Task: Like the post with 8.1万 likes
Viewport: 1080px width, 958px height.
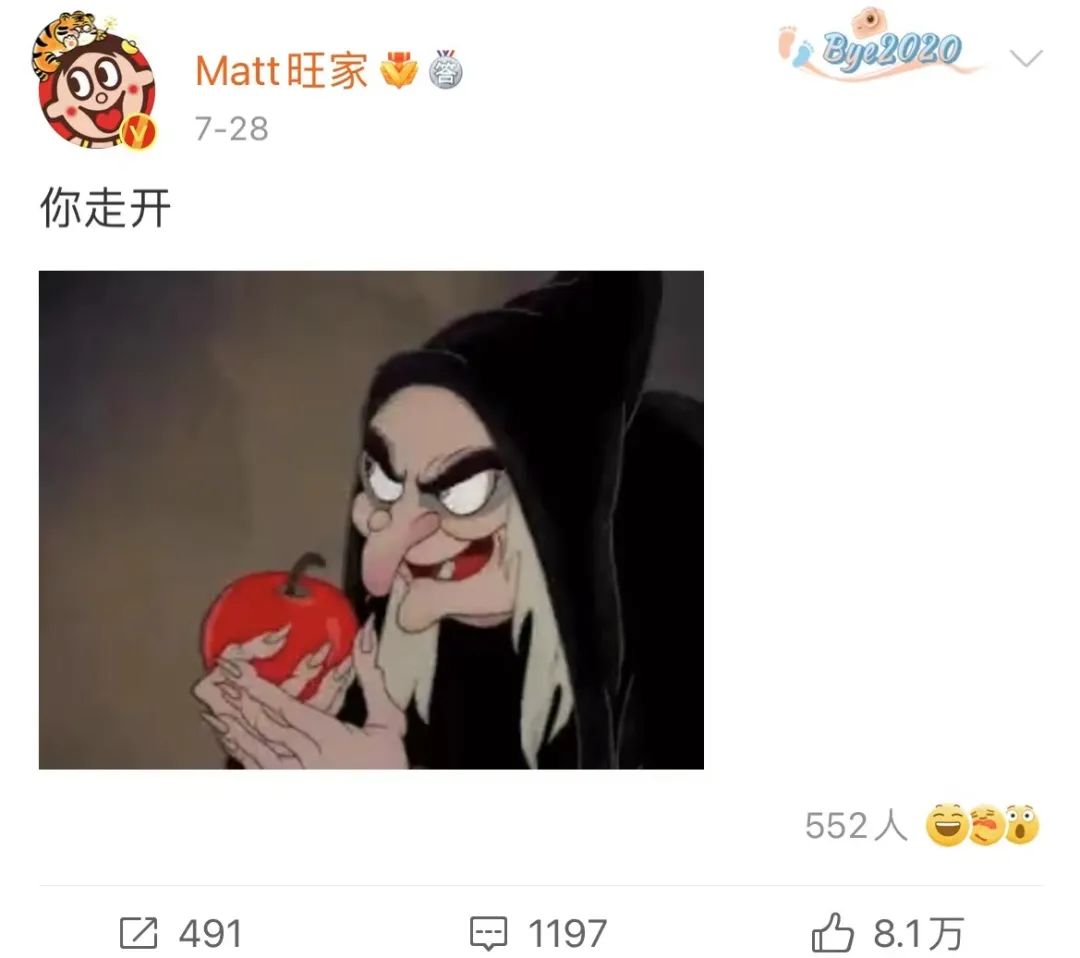Action: point(886,934)
